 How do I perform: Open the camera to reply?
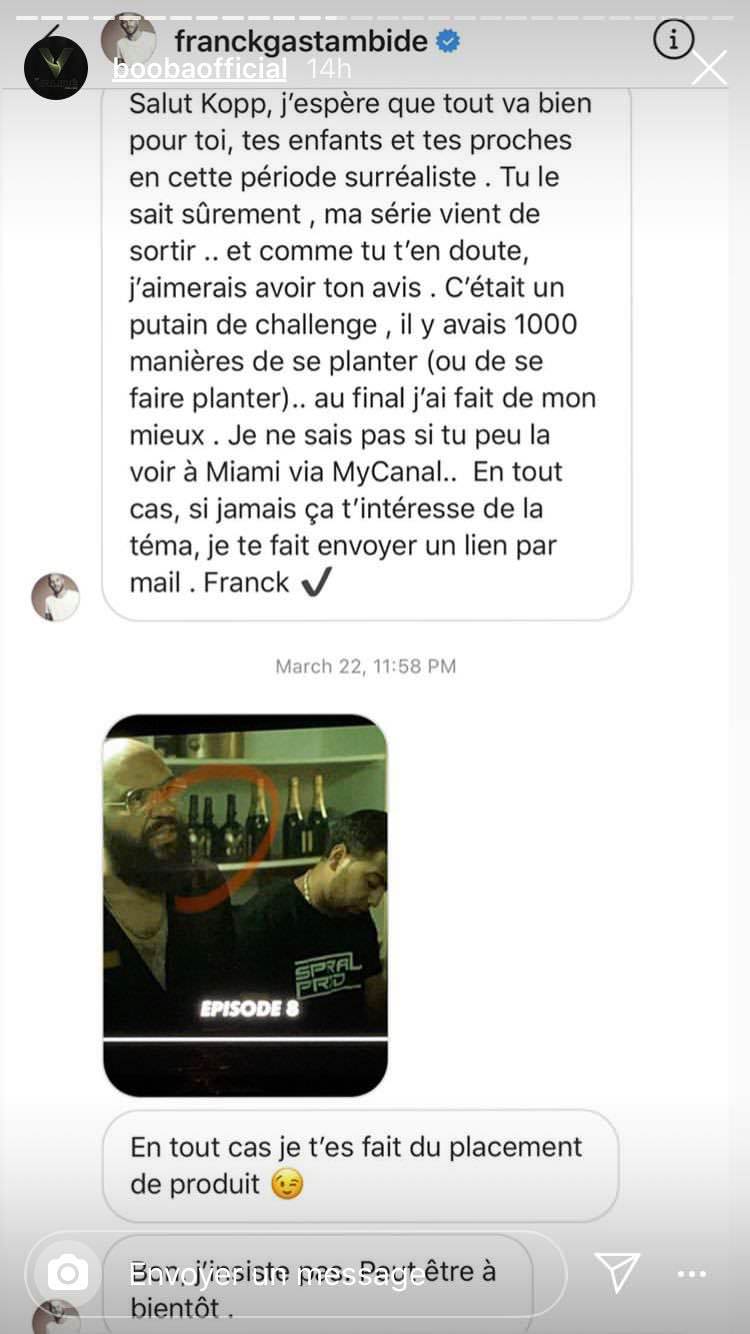pyautogui.click(x=68, y=1273)
